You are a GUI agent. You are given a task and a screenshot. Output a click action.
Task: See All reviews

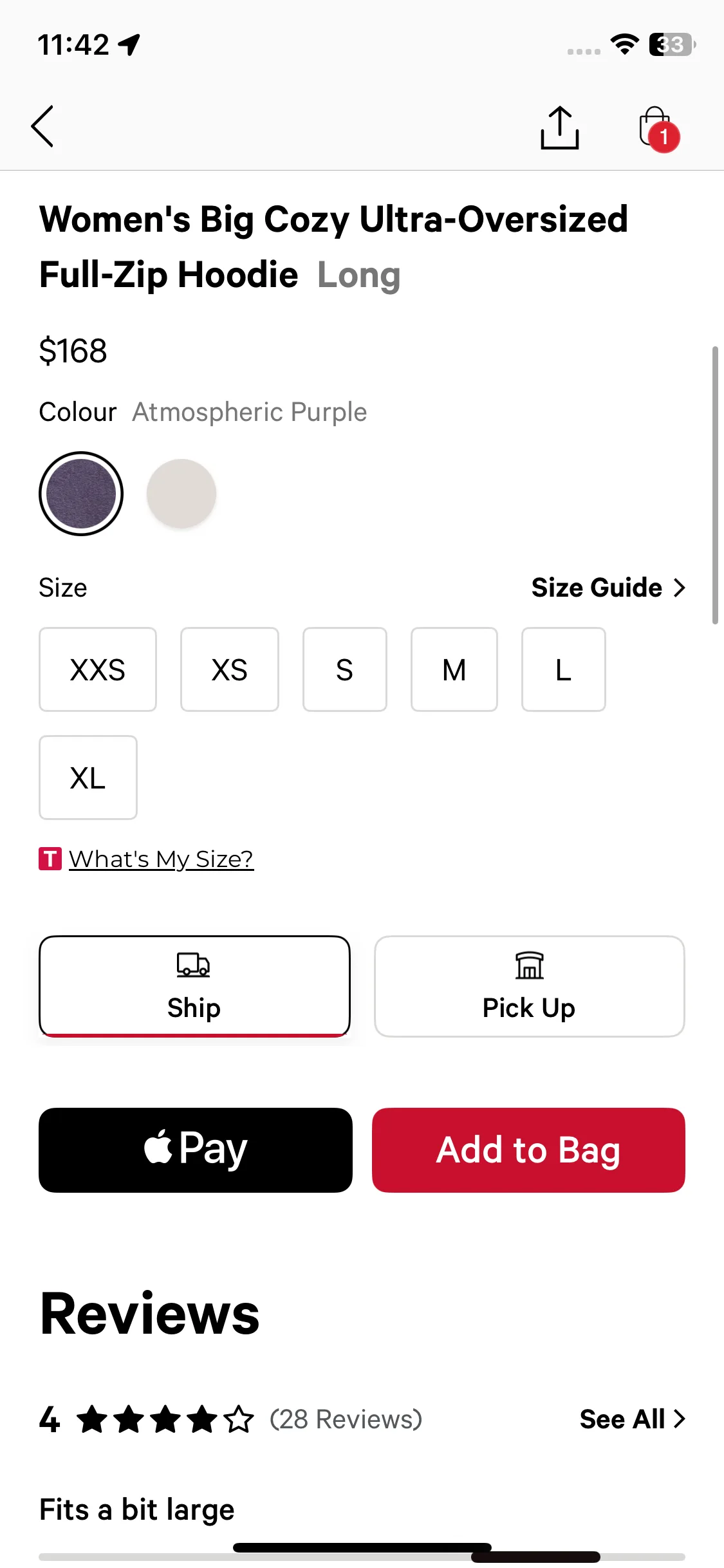coord(632,1419)
